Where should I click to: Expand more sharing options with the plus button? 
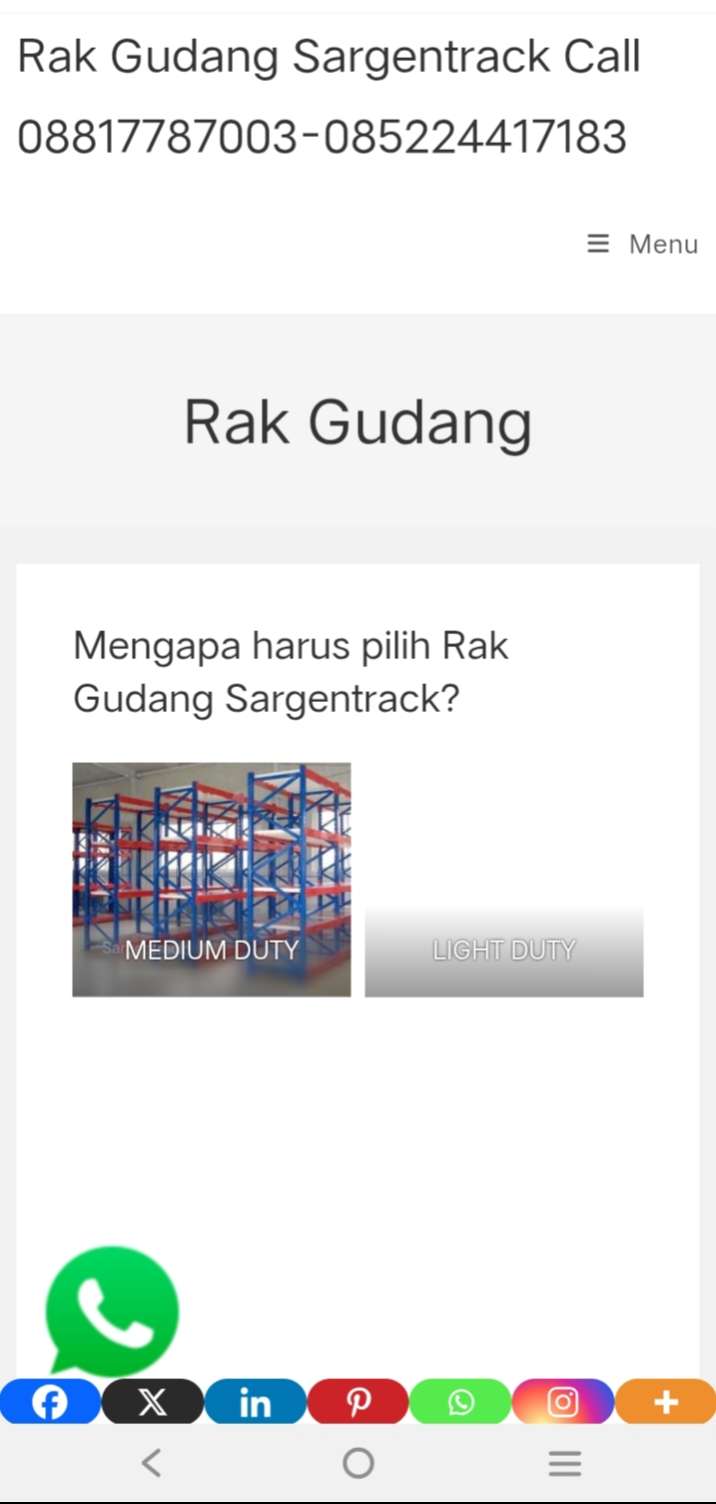[x=665, y=1402]
